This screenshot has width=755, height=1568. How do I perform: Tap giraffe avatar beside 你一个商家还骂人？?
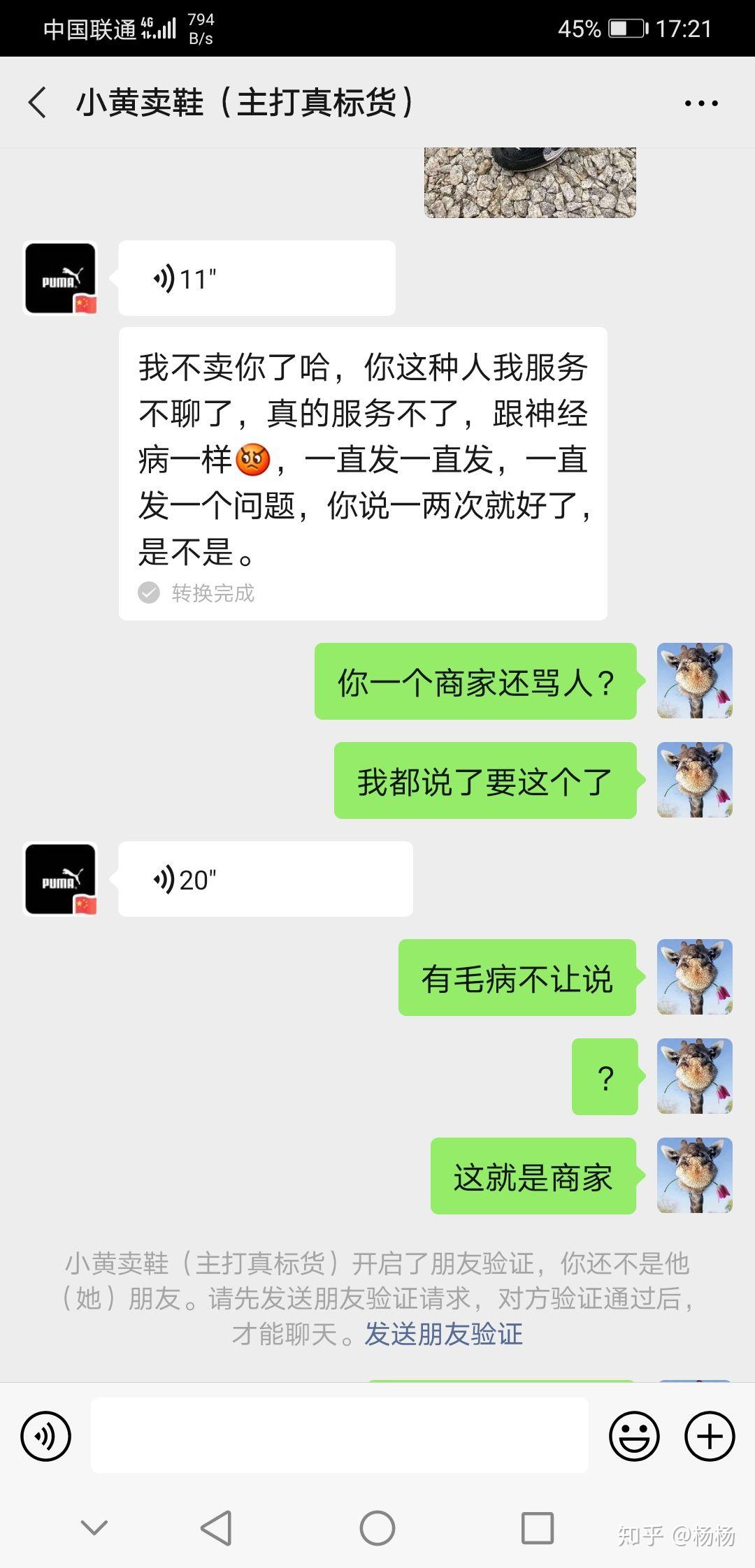click(694, 681)
